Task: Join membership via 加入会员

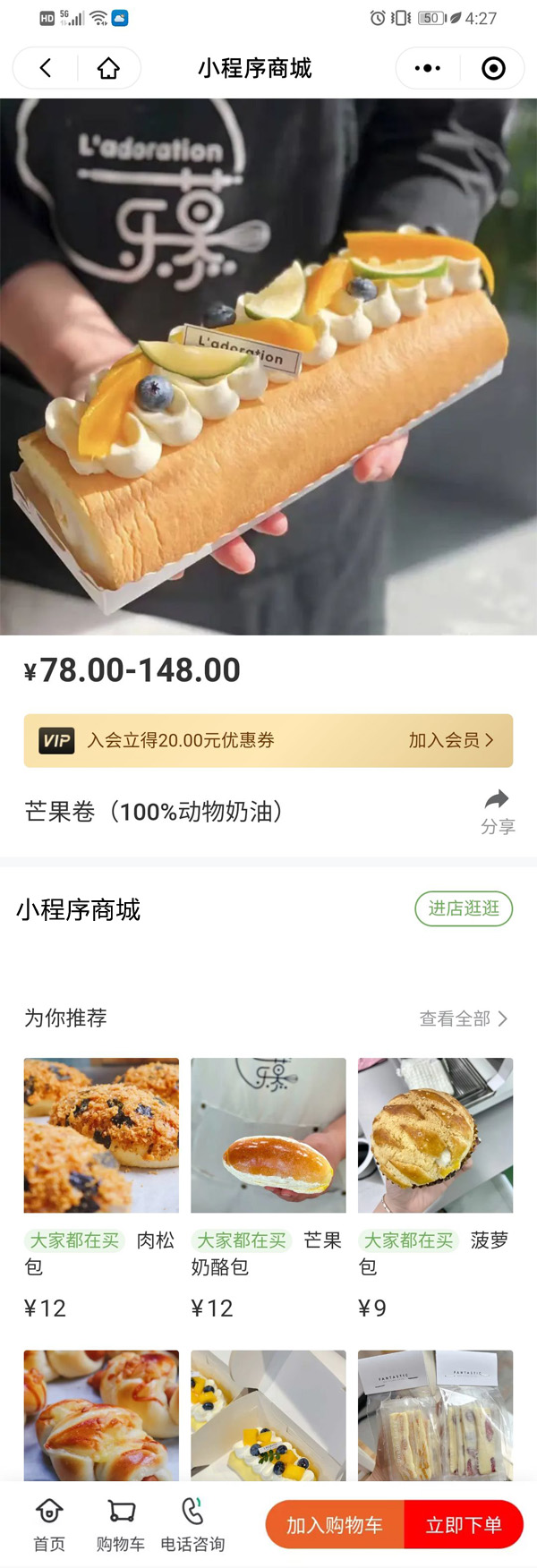Action: 450,740
